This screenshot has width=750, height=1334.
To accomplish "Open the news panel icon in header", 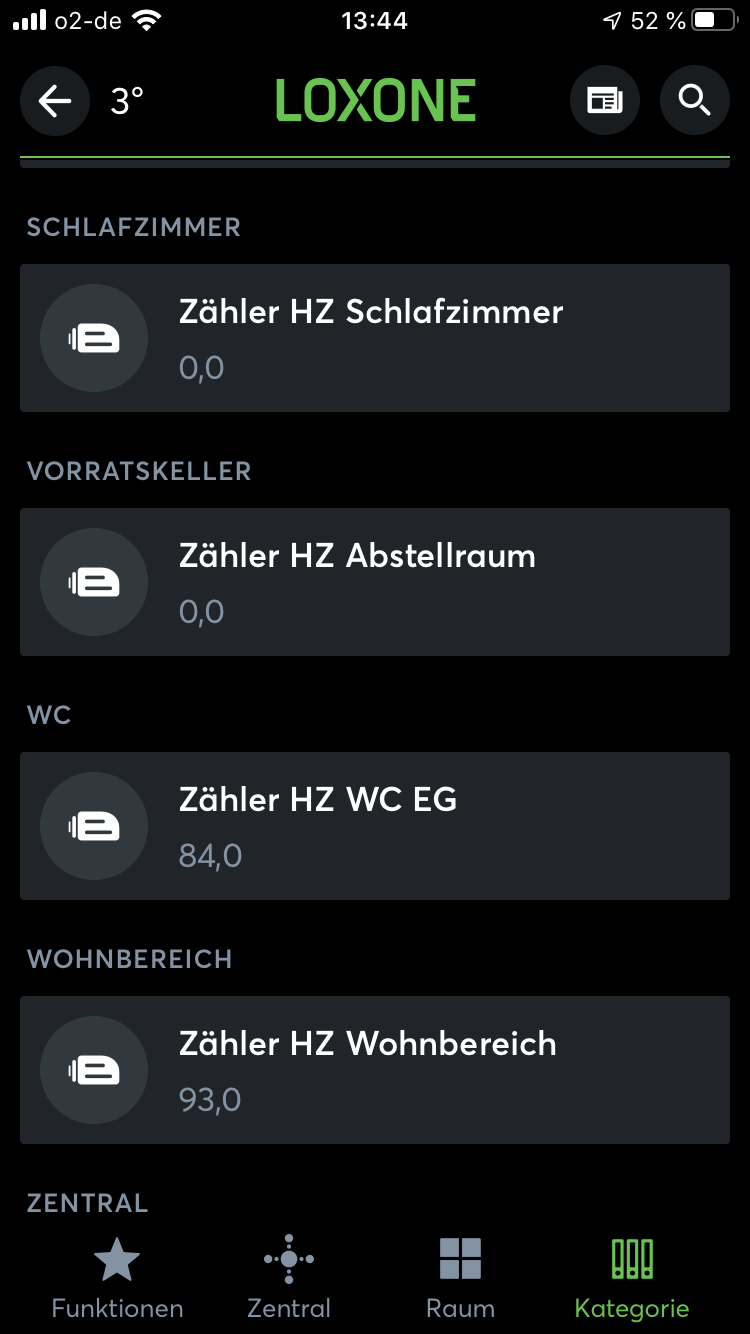I will (x=604, y=100).
